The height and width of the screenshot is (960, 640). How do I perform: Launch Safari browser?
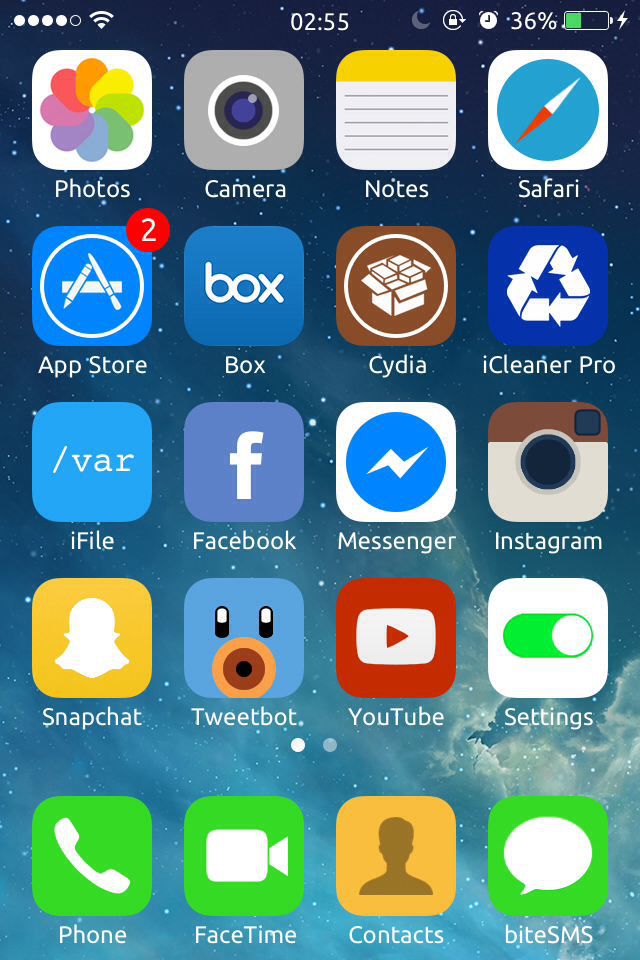pos(548,110)
